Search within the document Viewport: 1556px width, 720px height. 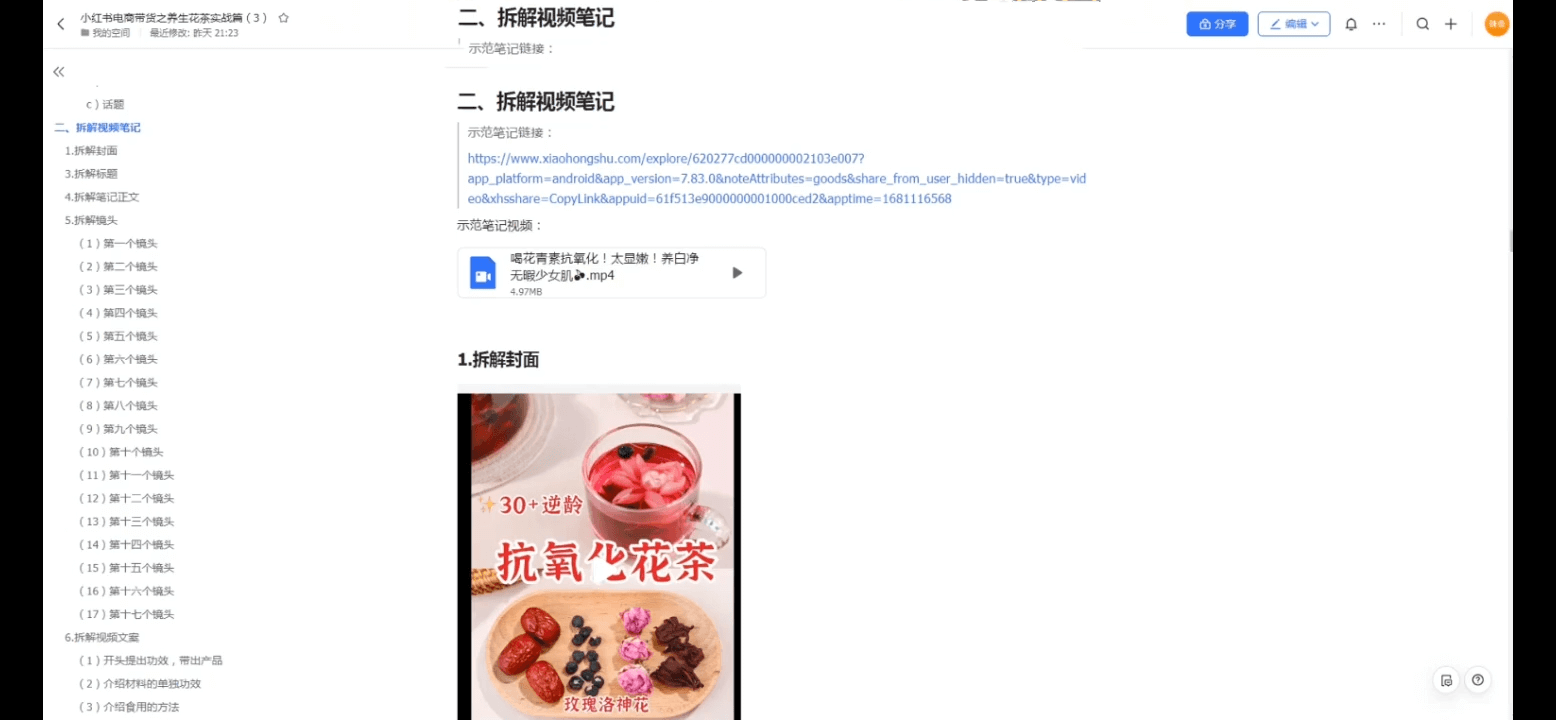(x=1422, y=24)
